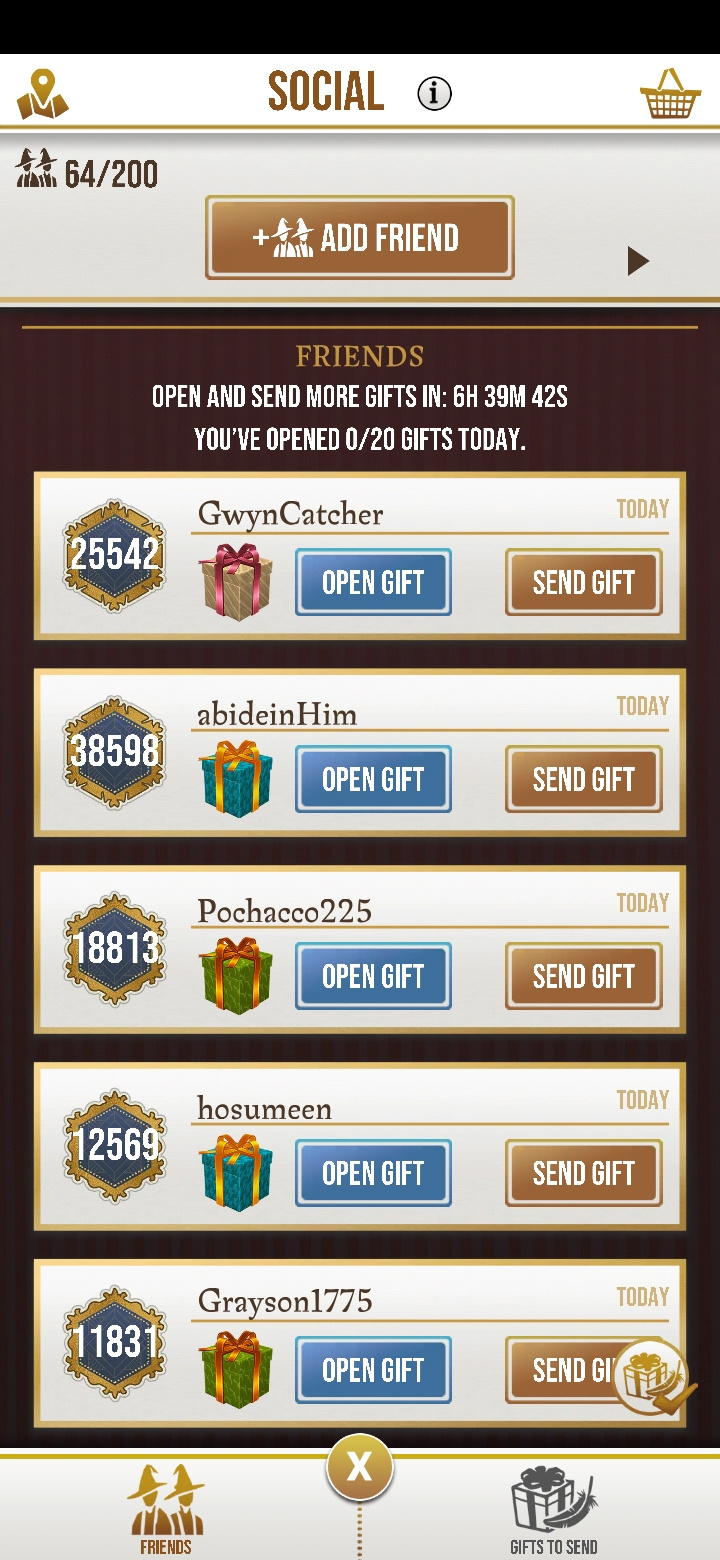Open gift from hosumeen
Image resolution: width=720 pixels, height=1560 pixels.
[373, 1173]
